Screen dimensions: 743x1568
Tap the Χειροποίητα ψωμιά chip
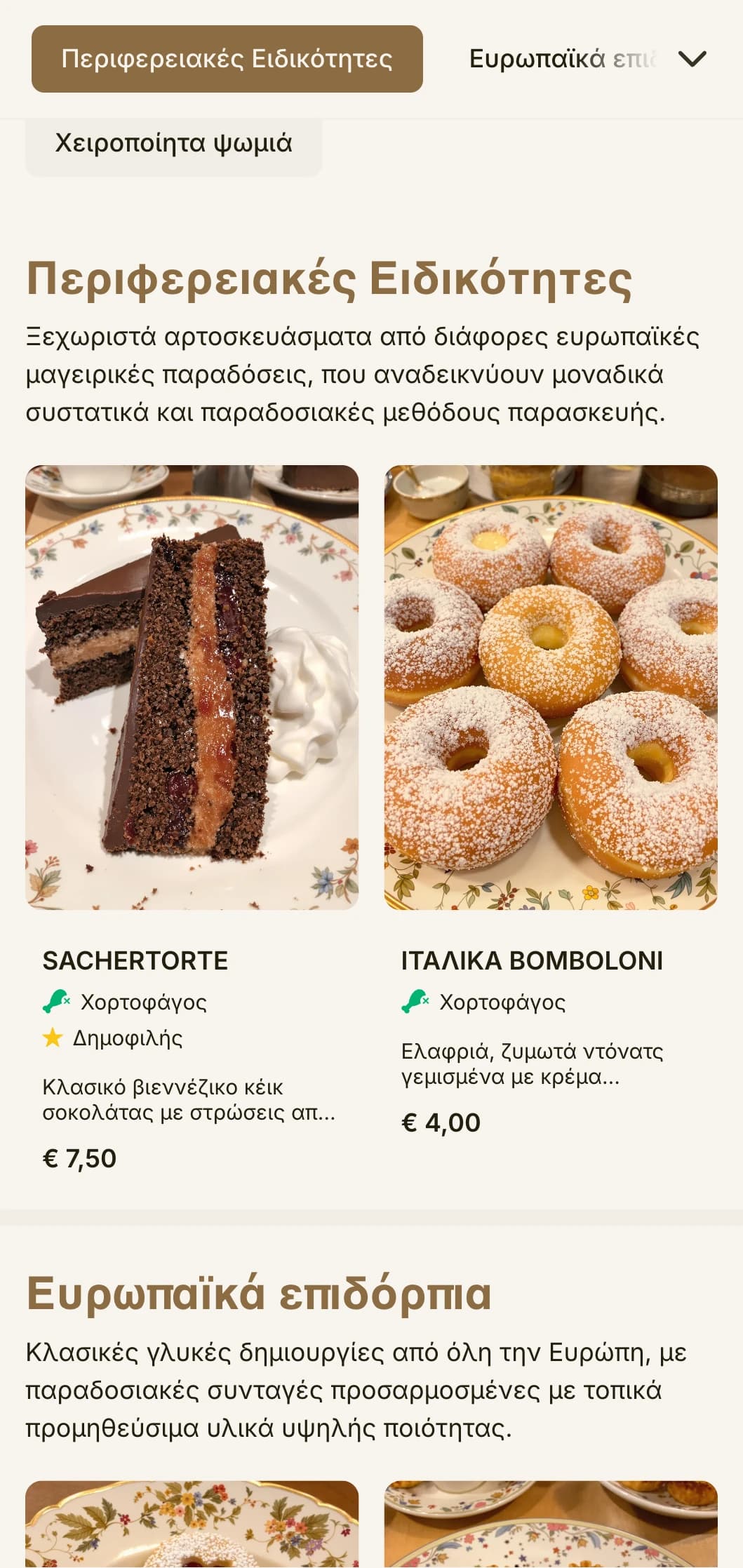[173, 144]
